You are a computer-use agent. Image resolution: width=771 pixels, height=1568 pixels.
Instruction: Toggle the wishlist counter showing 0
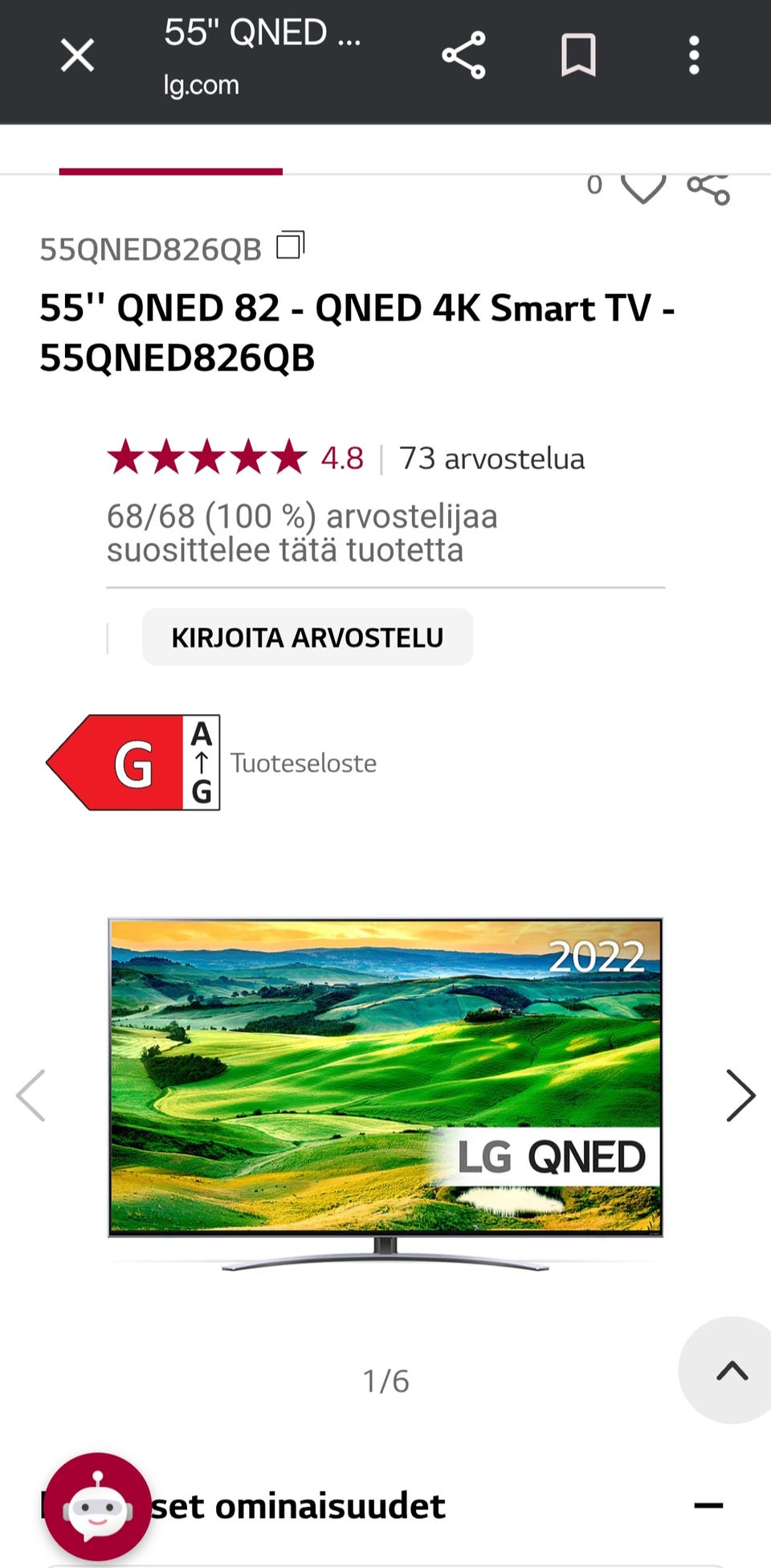click(x=594, y=185)
